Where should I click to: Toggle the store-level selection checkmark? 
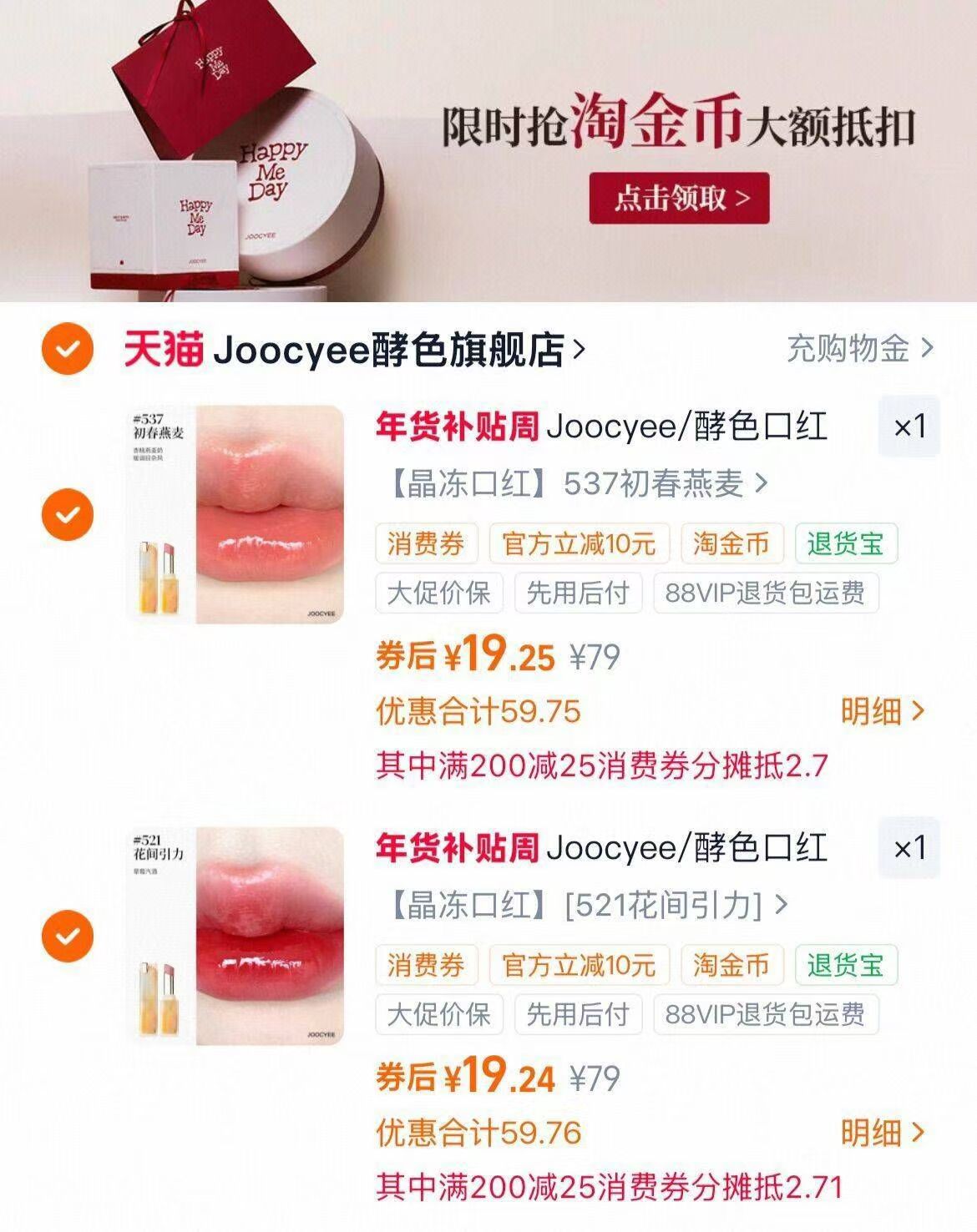69,349
